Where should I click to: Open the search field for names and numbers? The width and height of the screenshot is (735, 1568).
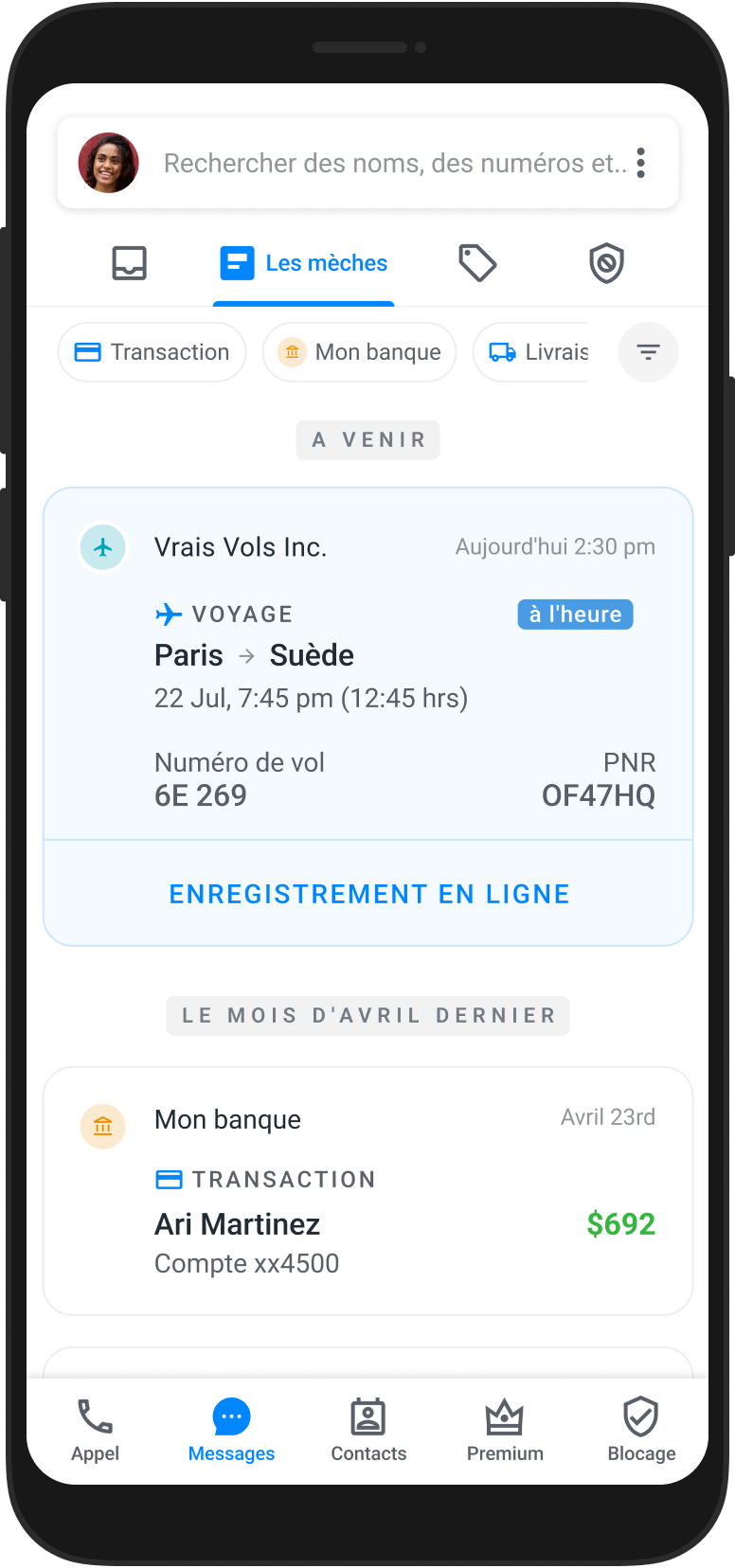click(393, 164)
